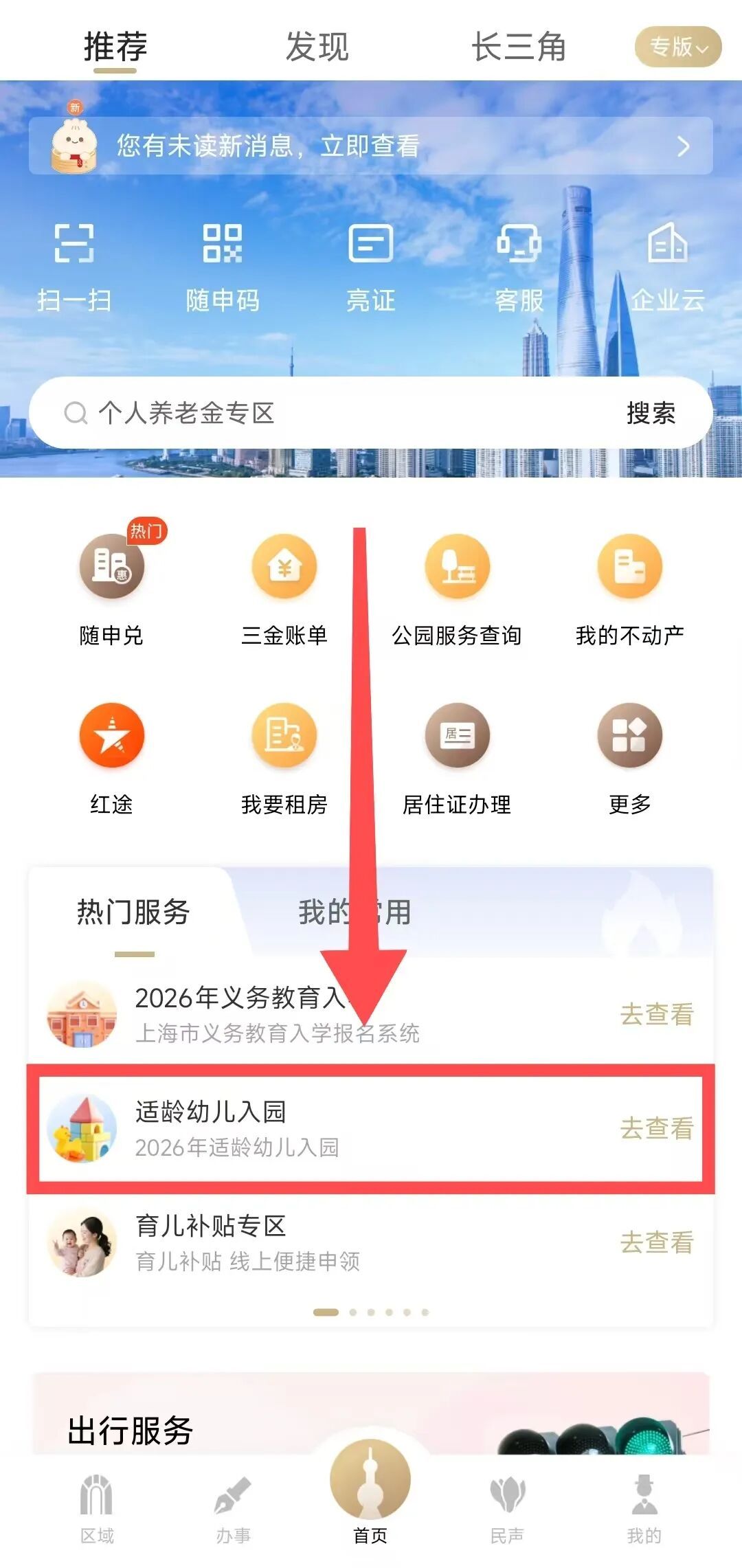View the unread new messages banner
The width and height of the screenshot is (742, 1568).
click(x=371, y=146)
